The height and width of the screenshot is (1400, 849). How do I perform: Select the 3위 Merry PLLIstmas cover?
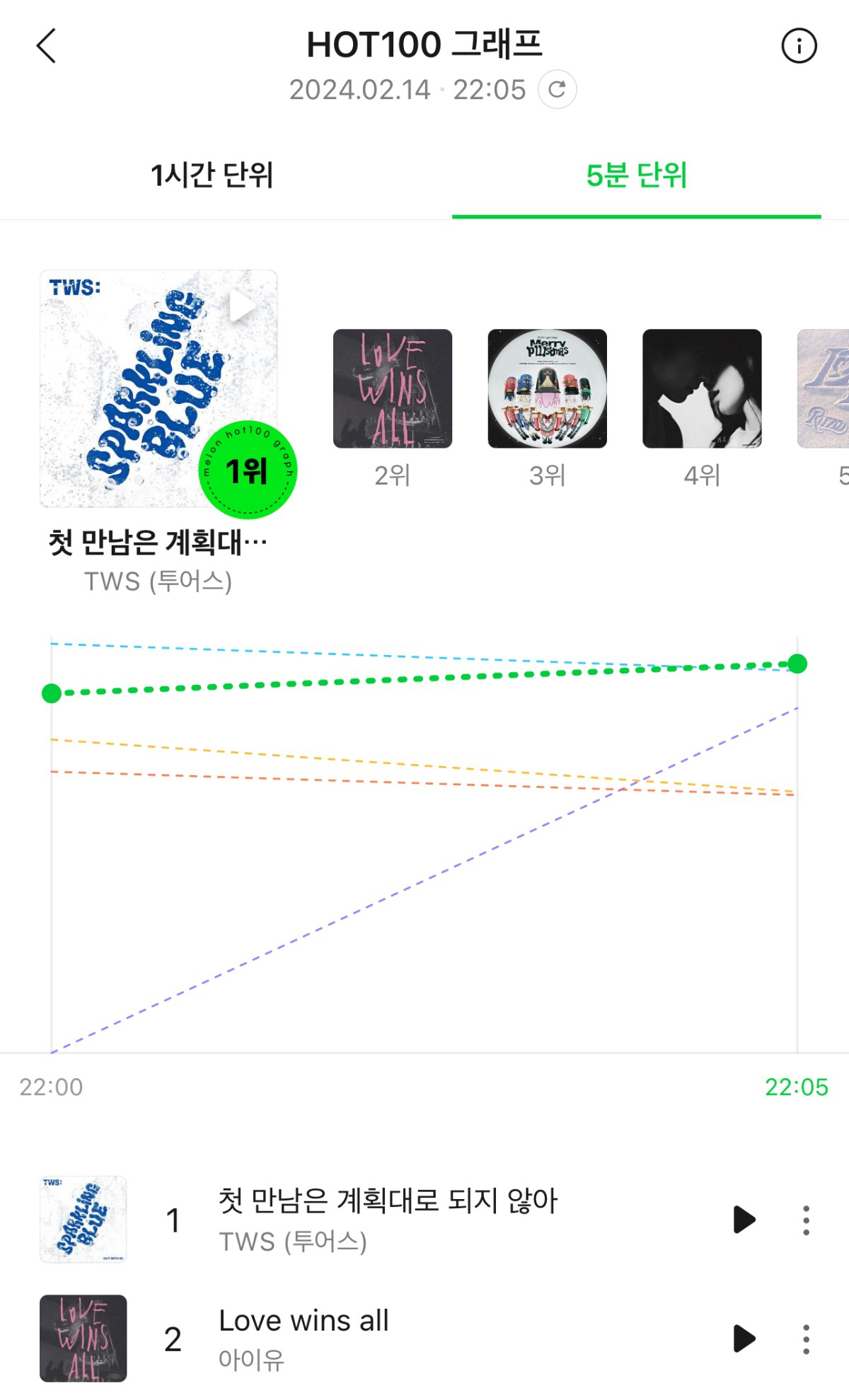[x=547, y=388]
